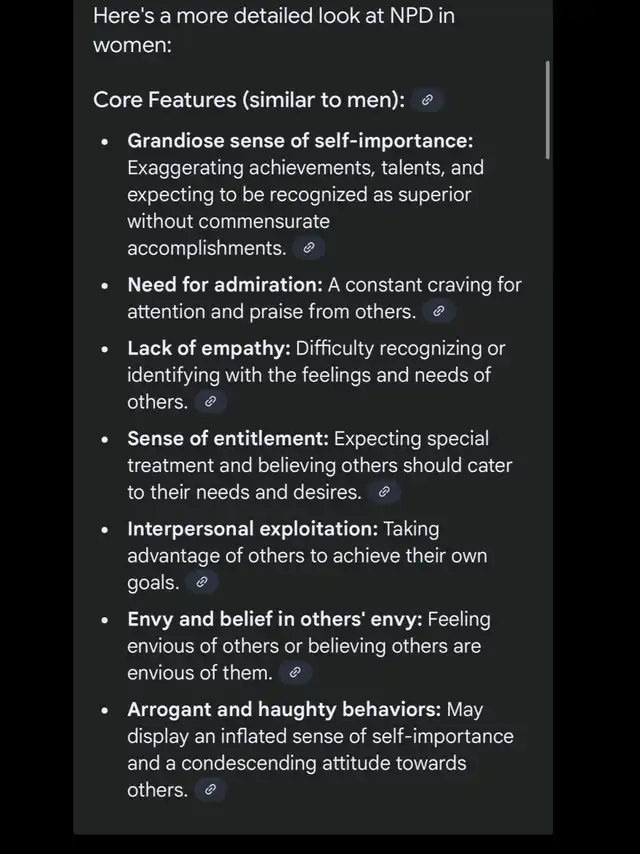
Task: Open source link for Sense of entitlement
Action: tap(384, 492)
